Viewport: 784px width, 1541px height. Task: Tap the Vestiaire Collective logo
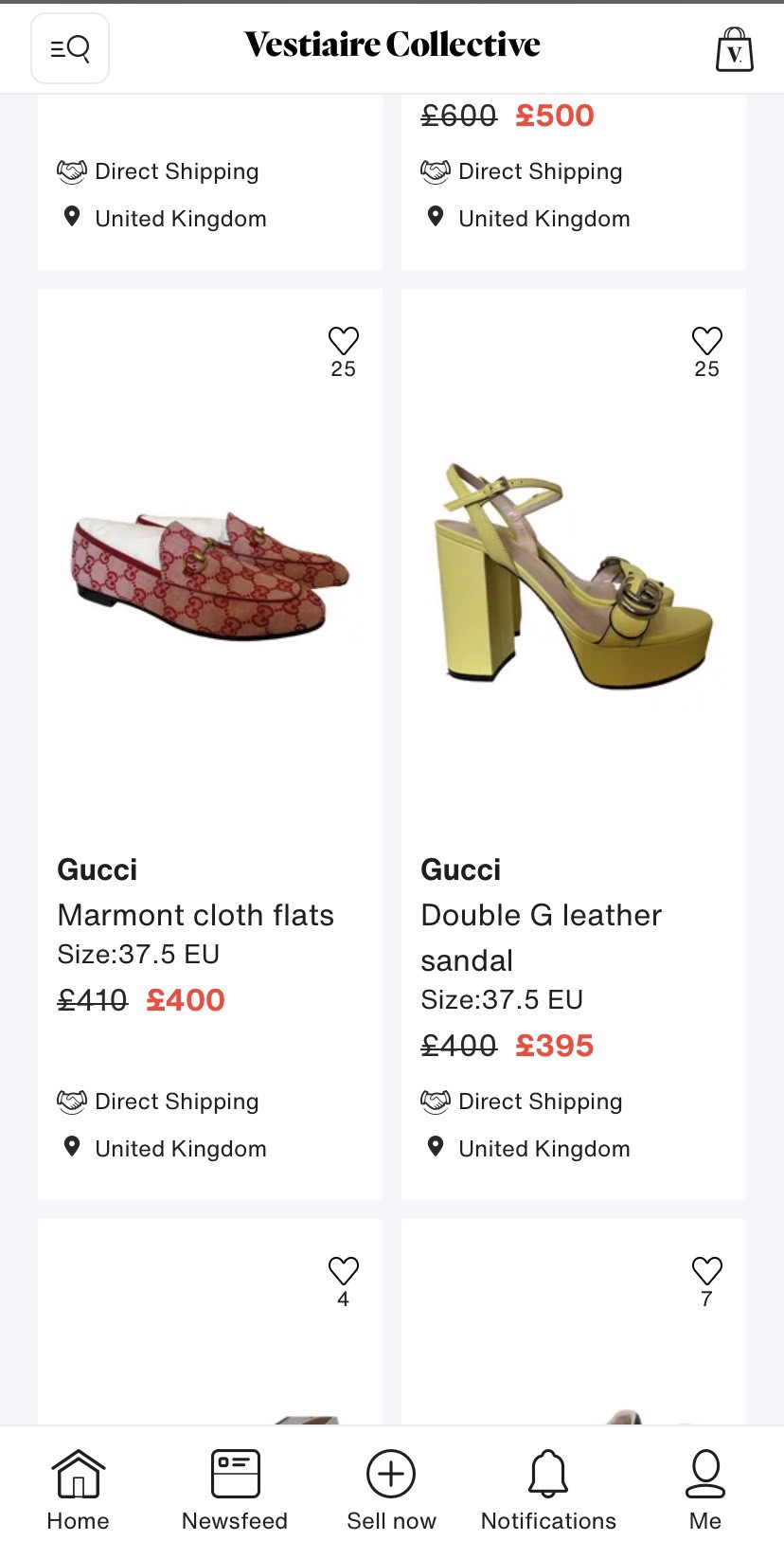pyautogui.click(x=392, y=45)
